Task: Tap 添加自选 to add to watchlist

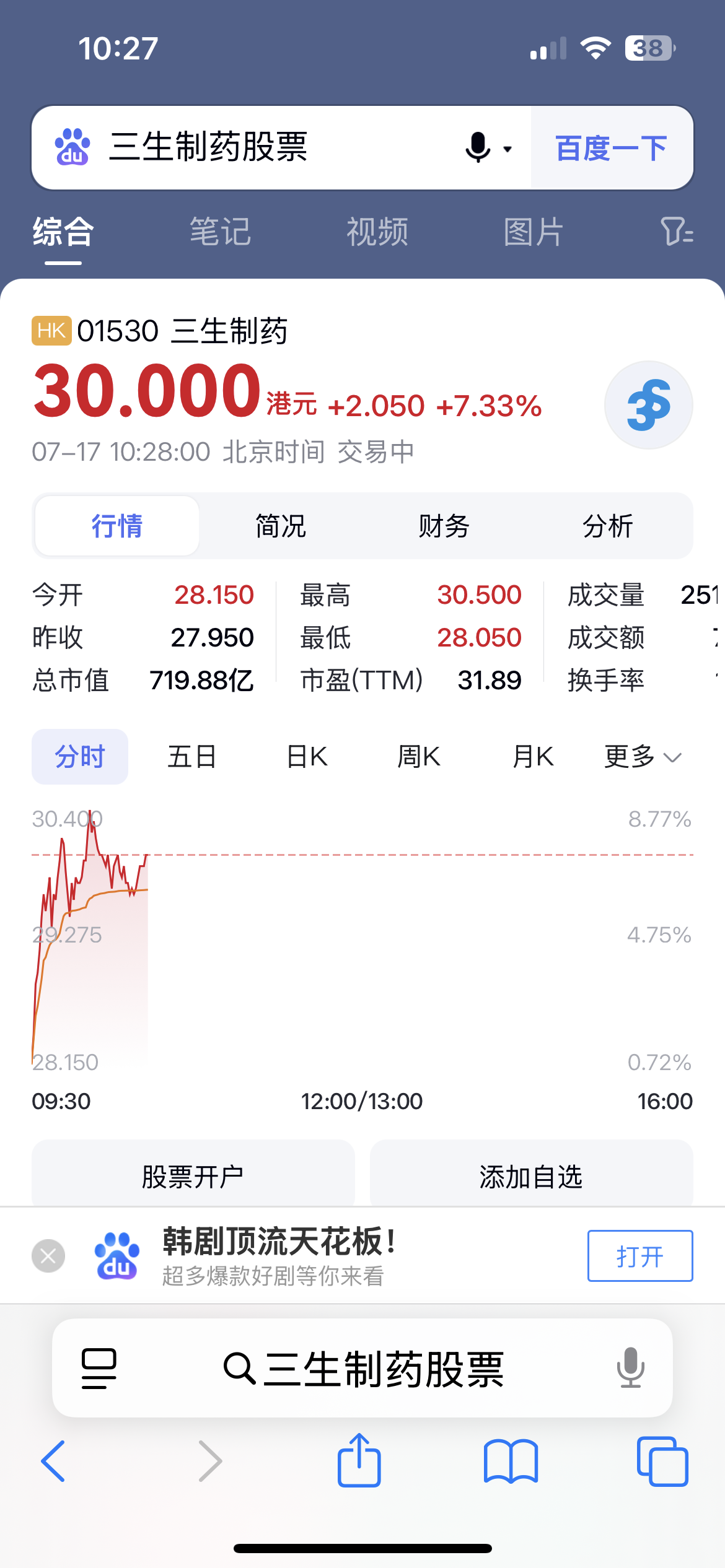Action: pos(531,1176)
